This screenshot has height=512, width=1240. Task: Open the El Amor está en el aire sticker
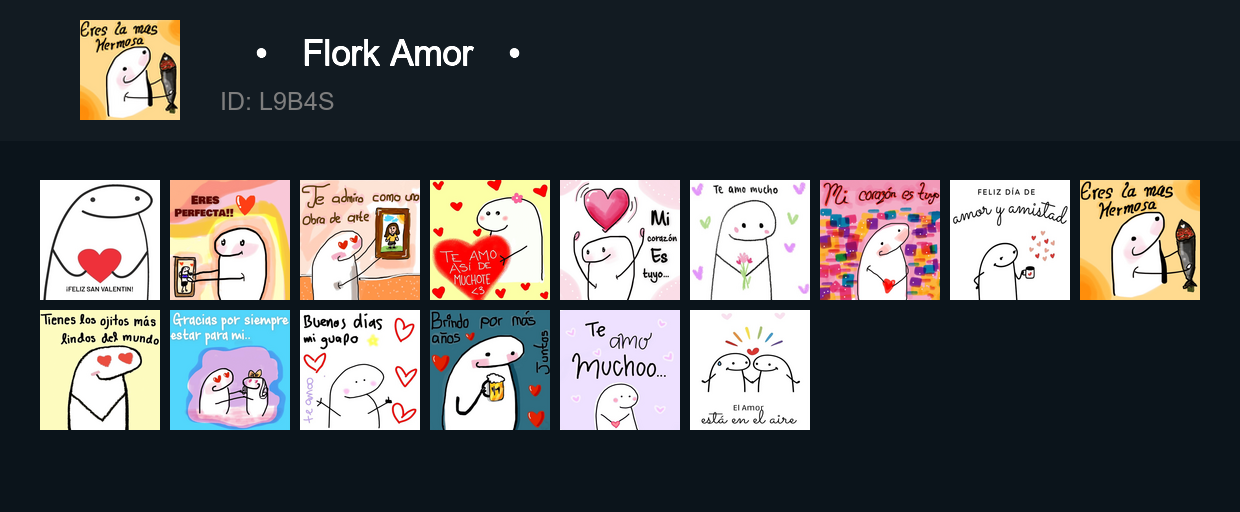(750, 370)
